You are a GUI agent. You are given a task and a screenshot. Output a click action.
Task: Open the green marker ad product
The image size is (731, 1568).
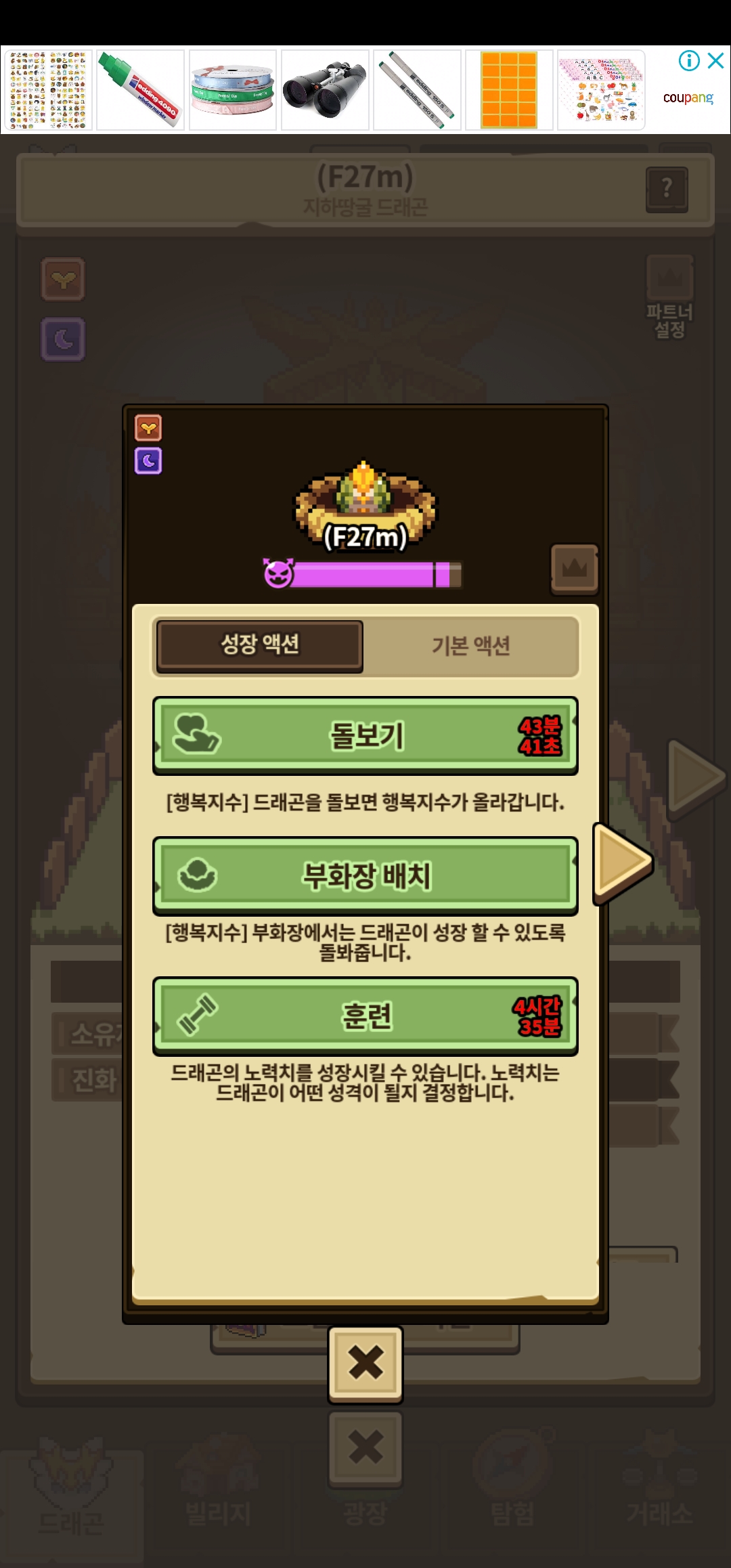tap(141, 89)
